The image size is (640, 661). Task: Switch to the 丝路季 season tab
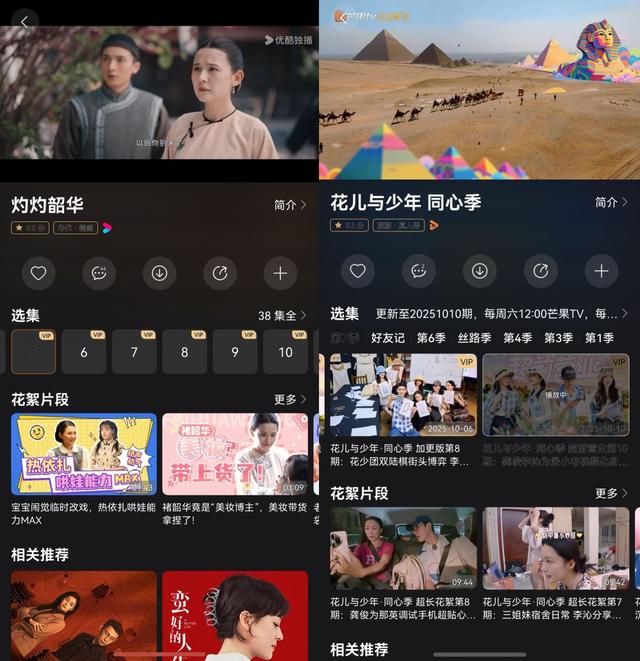pyautogui.click(x=475, y=338)
